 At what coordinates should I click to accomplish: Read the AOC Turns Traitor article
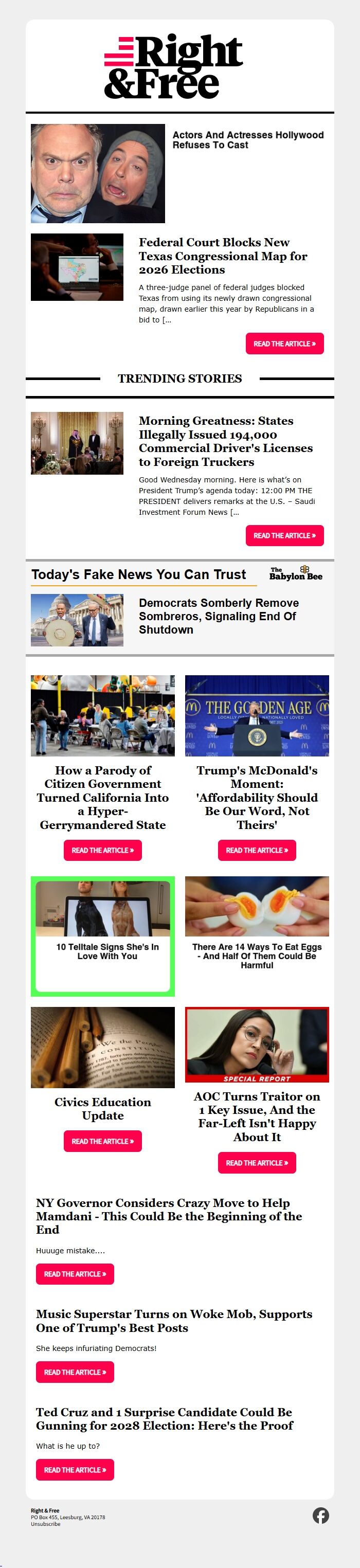tap(257, 1162)
